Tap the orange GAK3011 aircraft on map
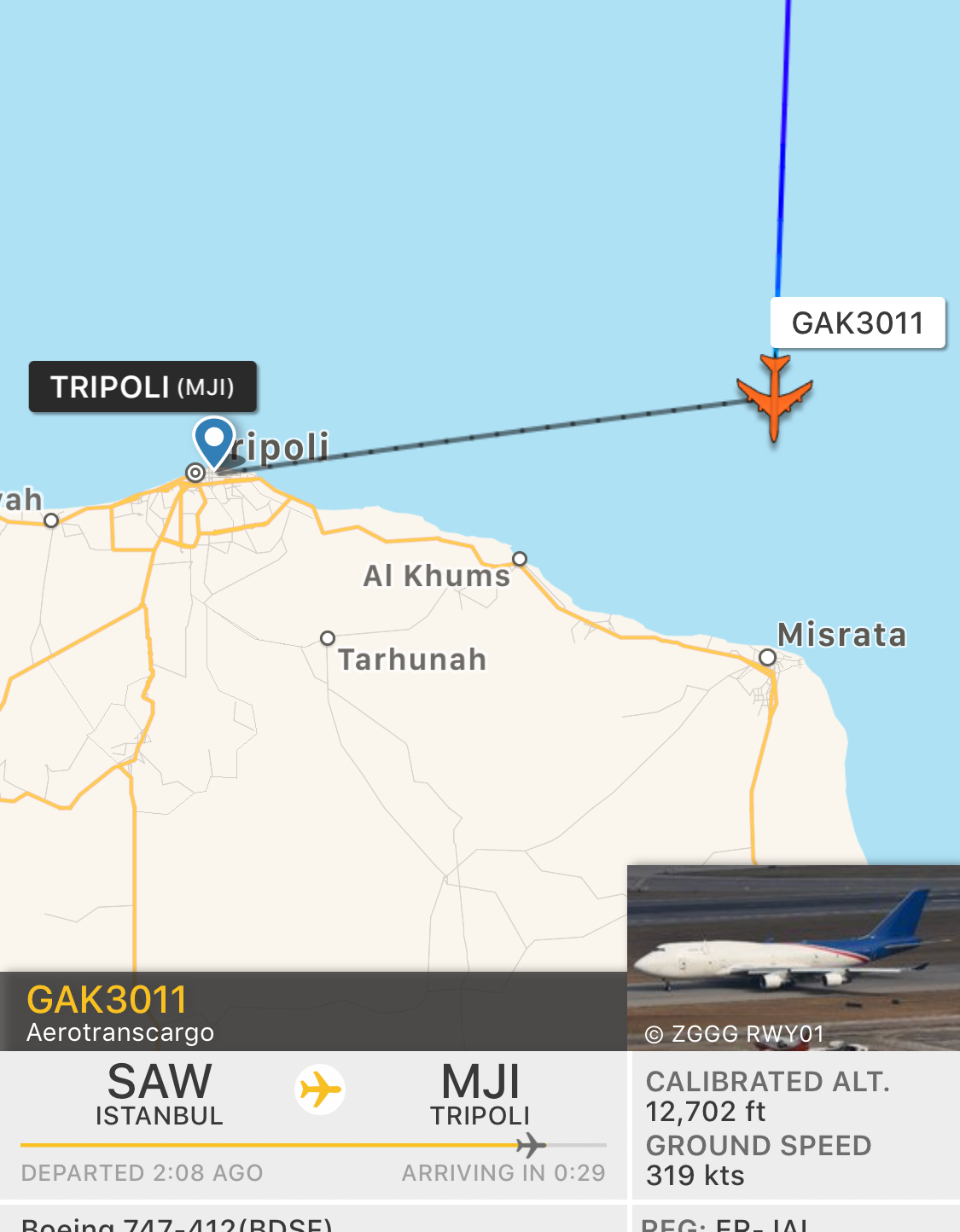Image resolution: width=960 pixels, height=1232 pixels. (774, 397)
